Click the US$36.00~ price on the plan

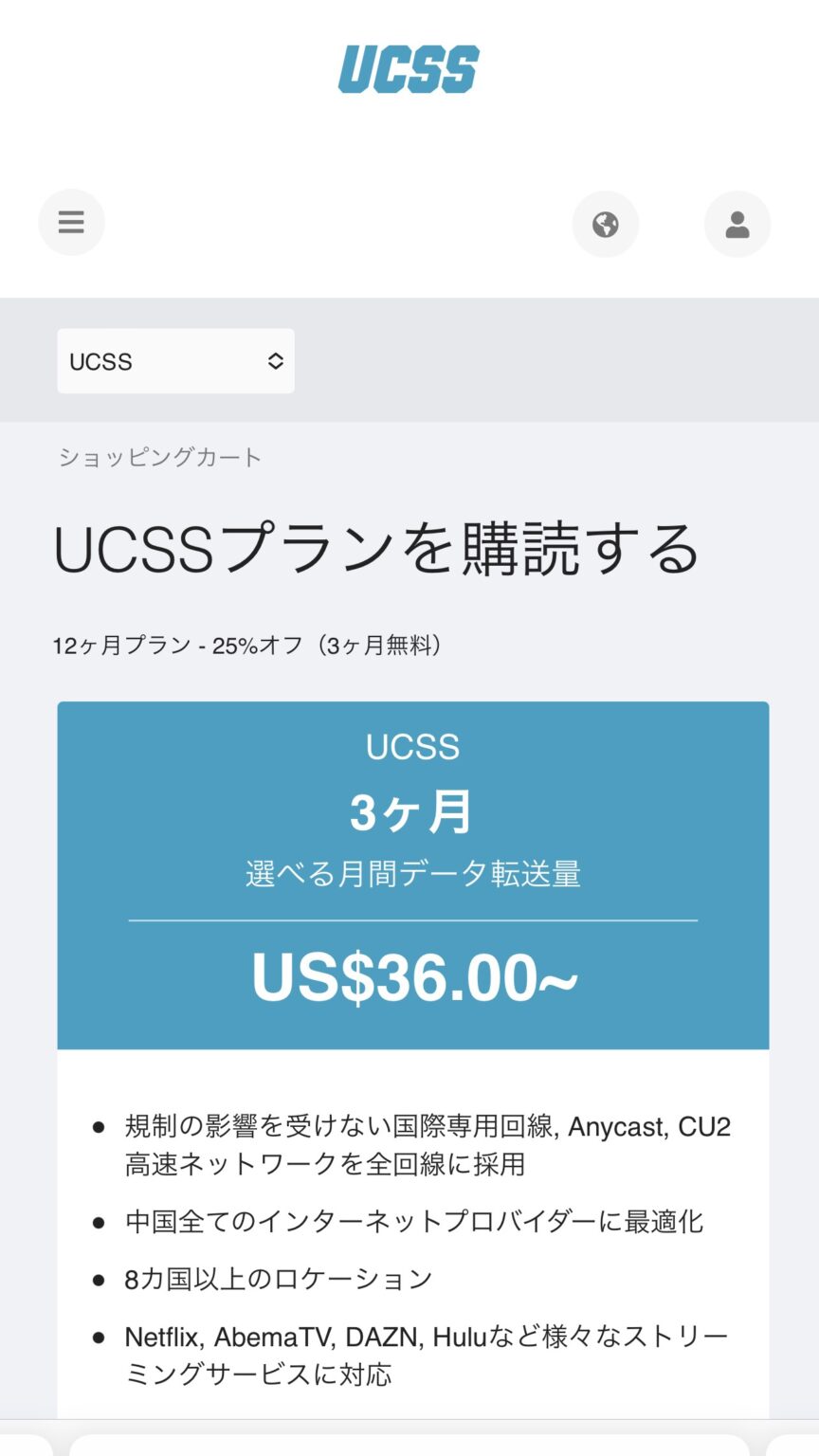[x=412, y=977]
